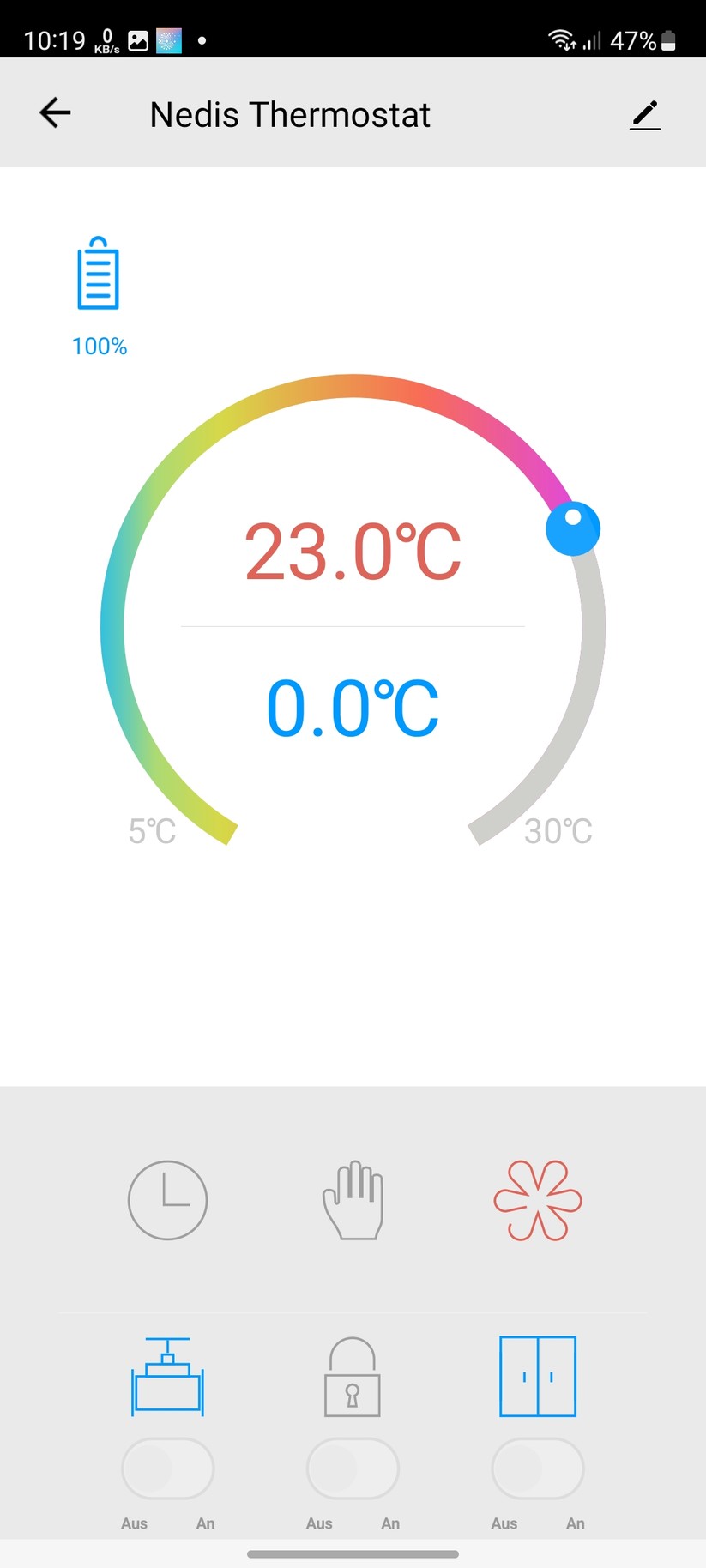Toggle the valve switch
Screen dimensions: 706x1568
[x=168, y=1468]
